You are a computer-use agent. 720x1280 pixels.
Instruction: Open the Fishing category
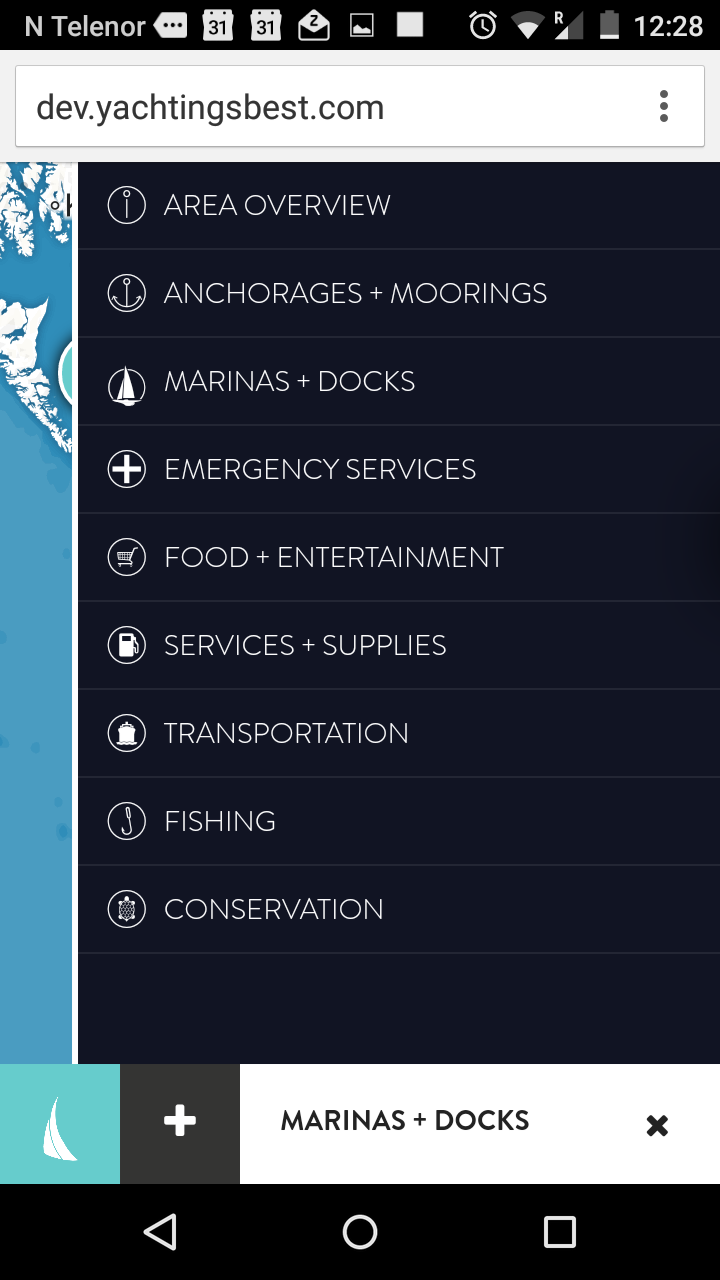220,821
